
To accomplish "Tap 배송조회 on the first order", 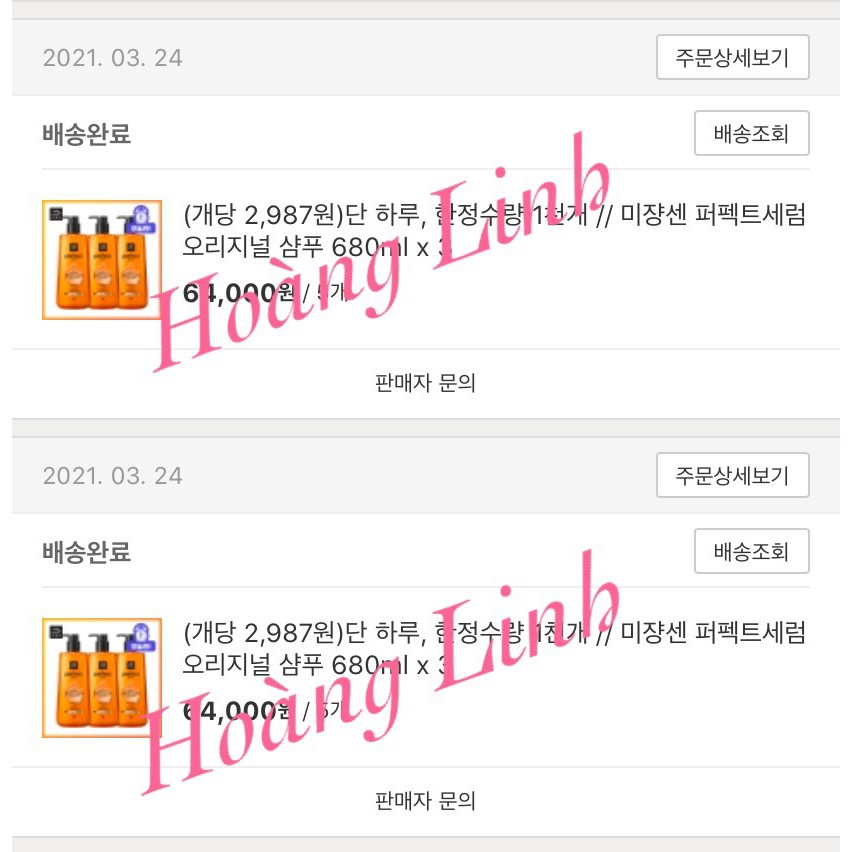I will click(751, 133).
